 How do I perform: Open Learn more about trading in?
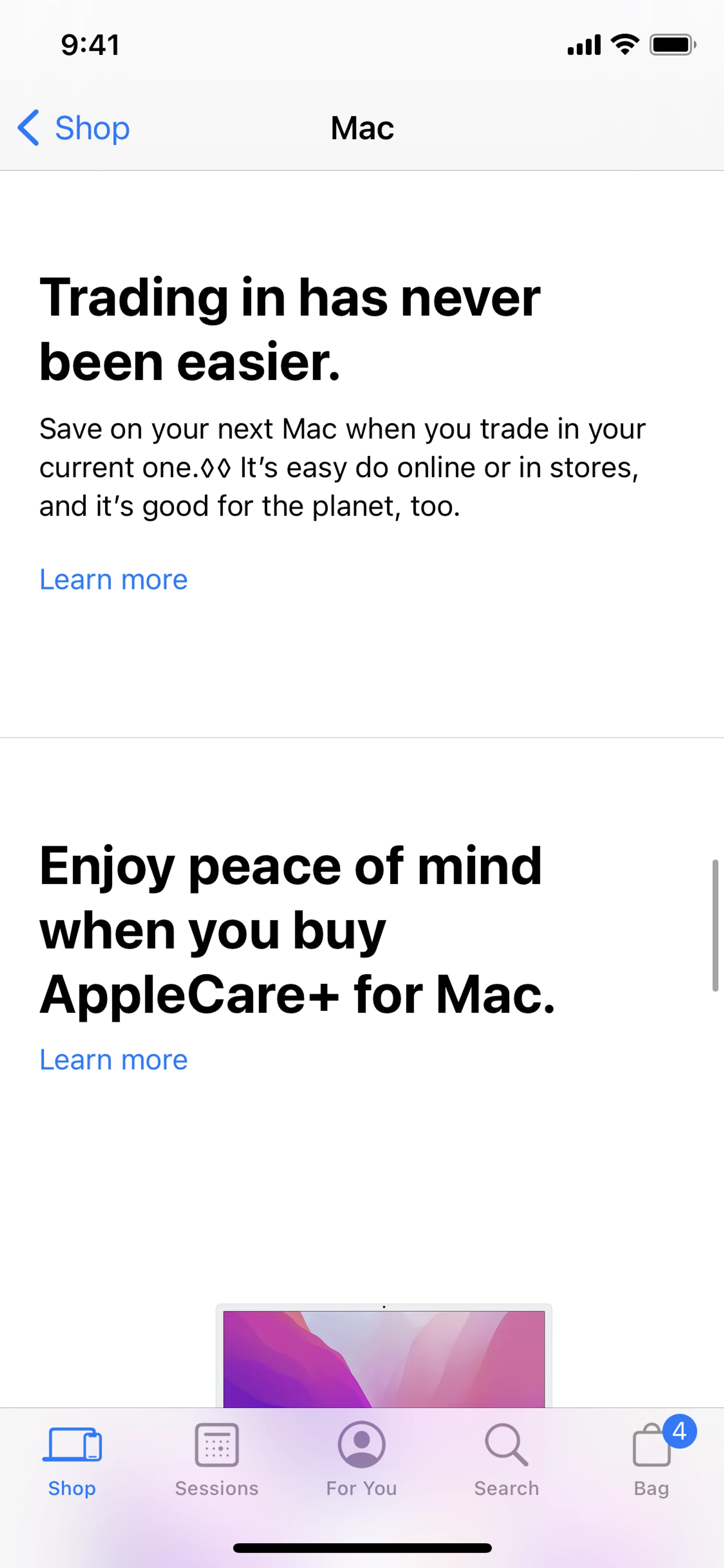[113, 579]
